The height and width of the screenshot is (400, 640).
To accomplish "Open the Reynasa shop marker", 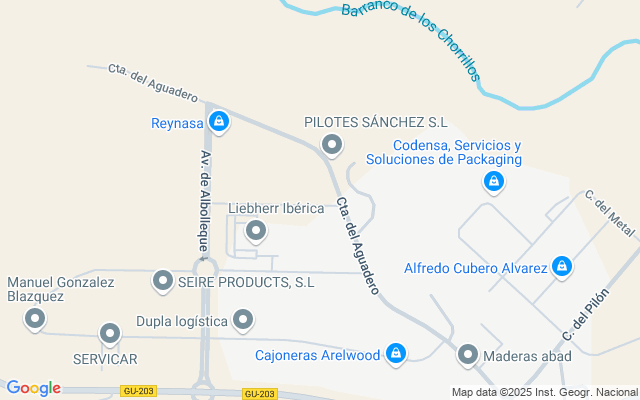I will 220,123.
